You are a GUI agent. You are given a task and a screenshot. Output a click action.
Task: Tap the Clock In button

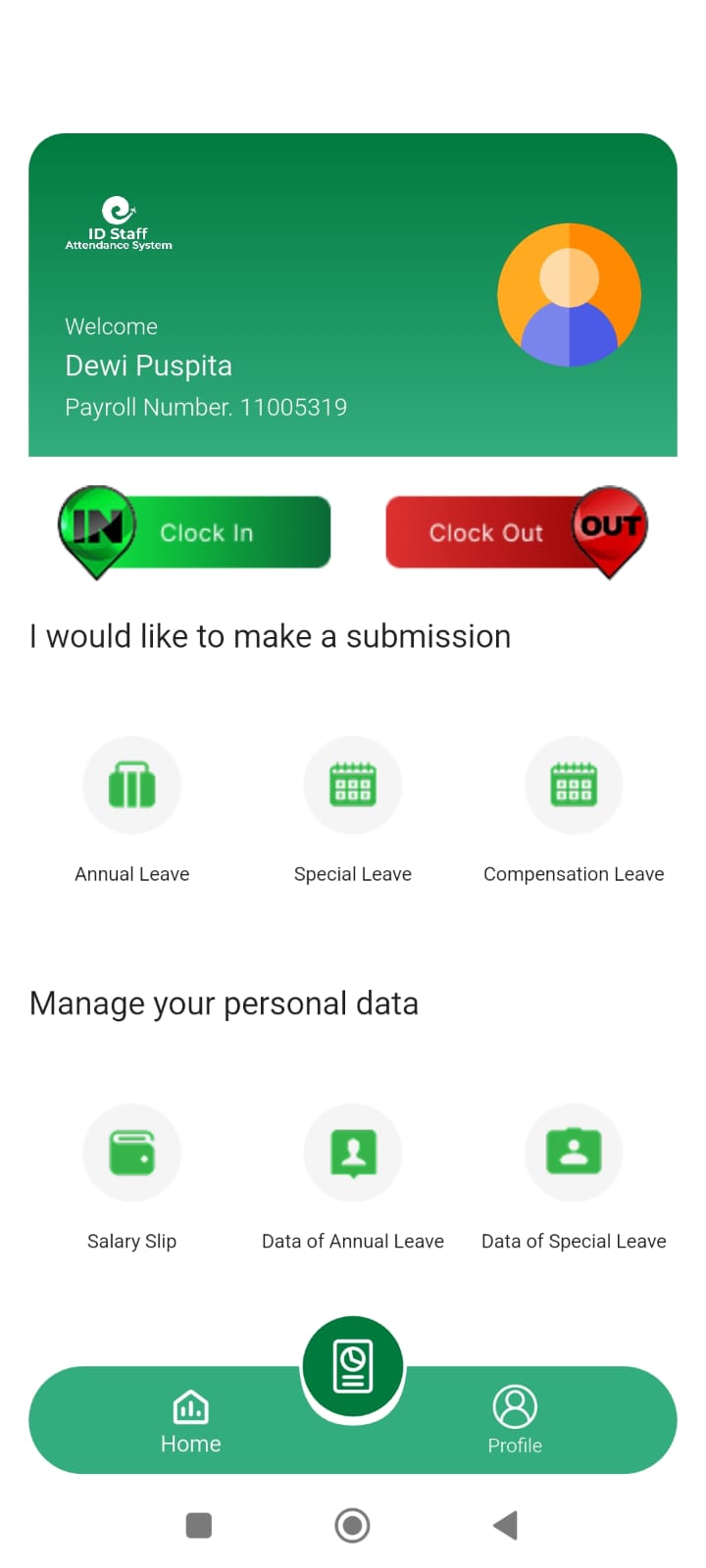tap(206, 532)
